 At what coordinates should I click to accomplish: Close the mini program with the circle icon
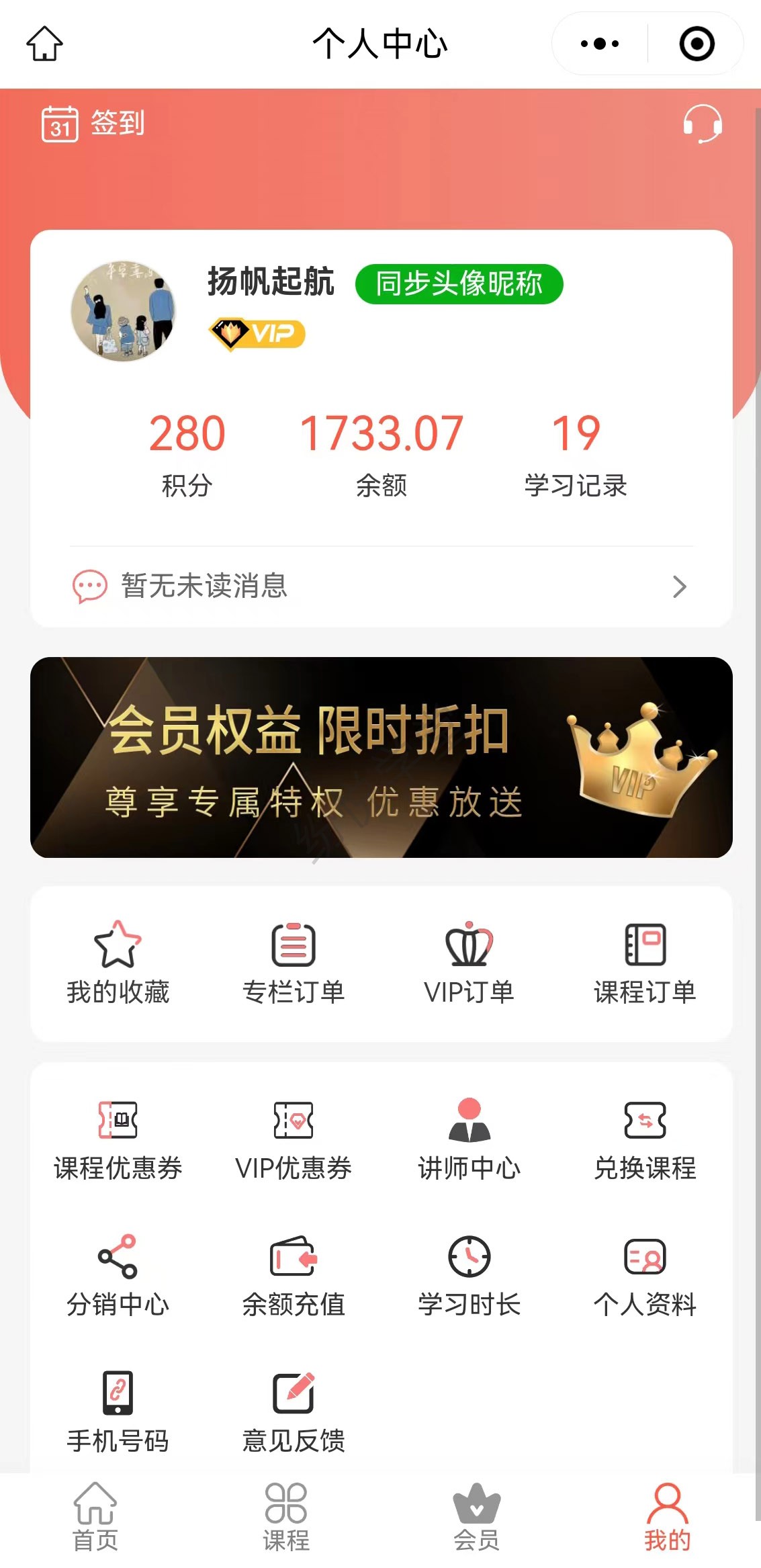697,44
